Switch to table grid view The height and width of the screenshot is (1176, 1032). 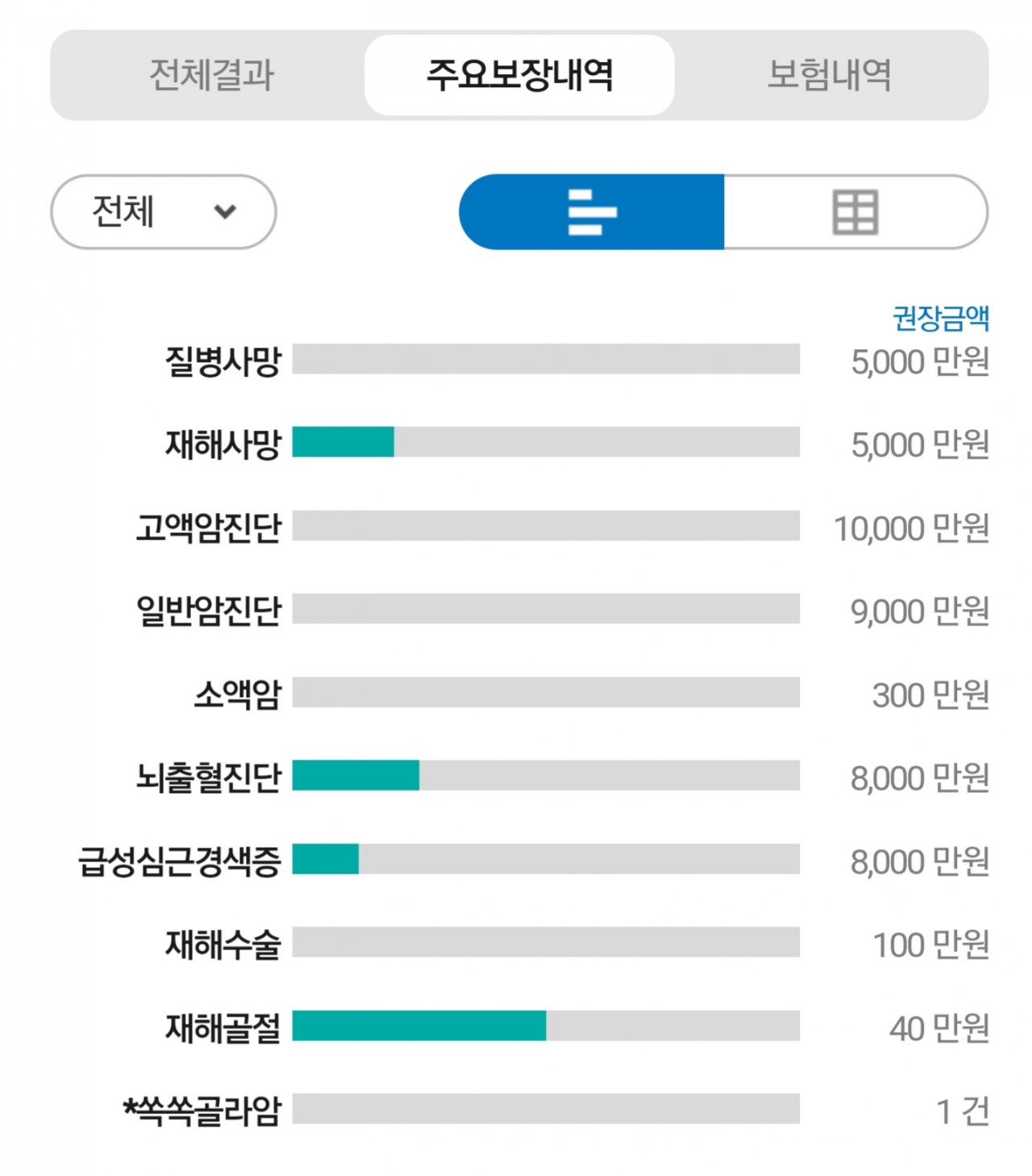click(x=855, y=212)
